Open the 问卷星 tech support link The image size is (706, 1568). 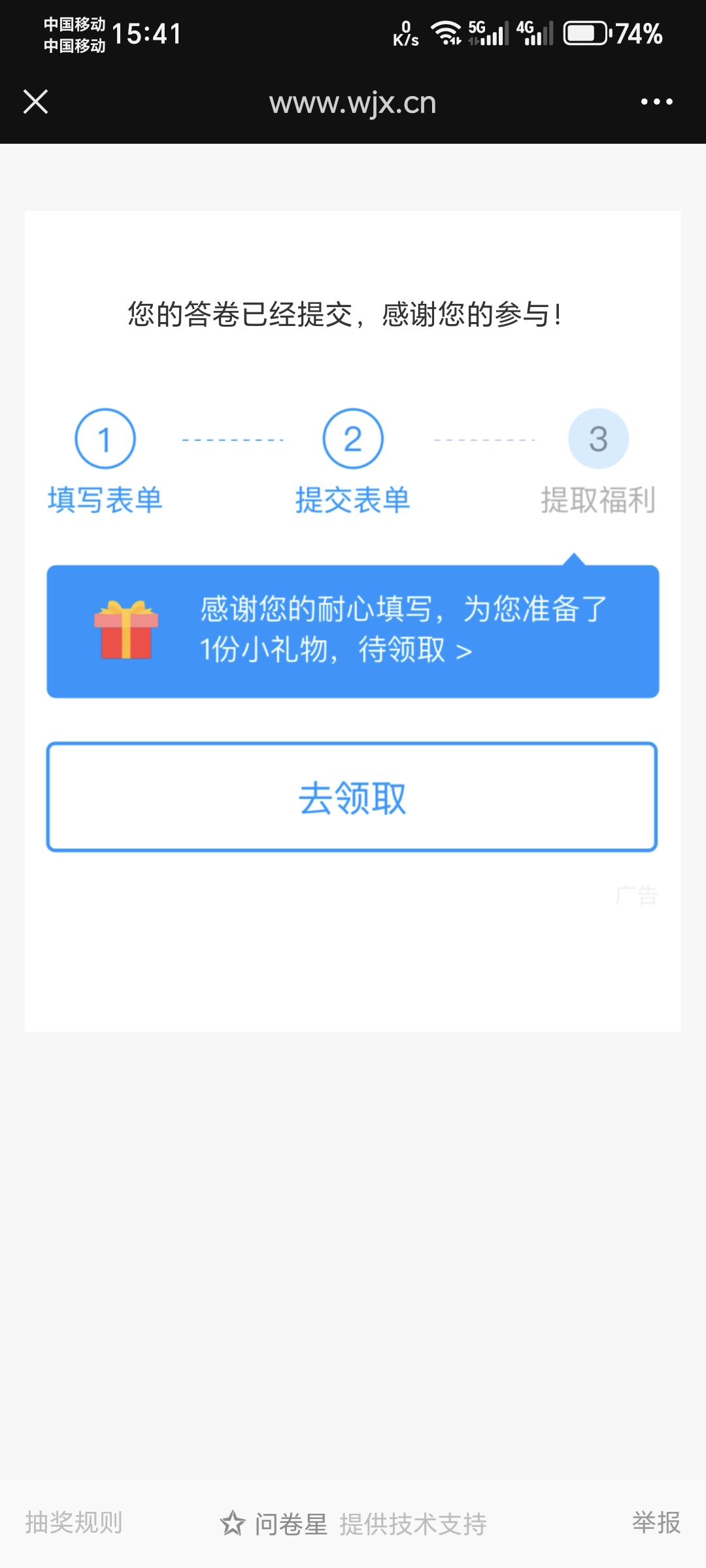(x=353, y=1524)
